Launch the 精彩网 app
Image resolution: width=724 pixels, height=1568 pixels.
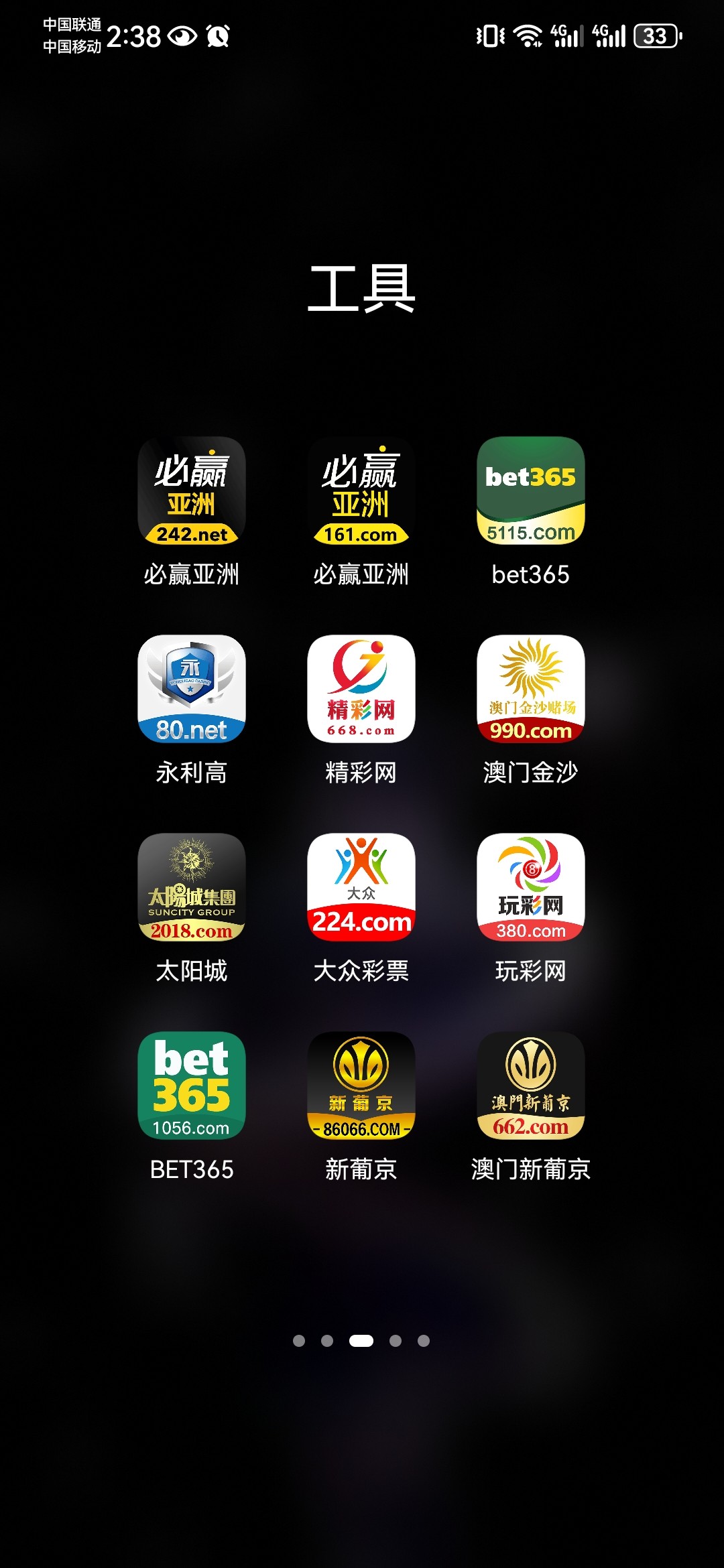pyautogui.click(x=361, y=689)
